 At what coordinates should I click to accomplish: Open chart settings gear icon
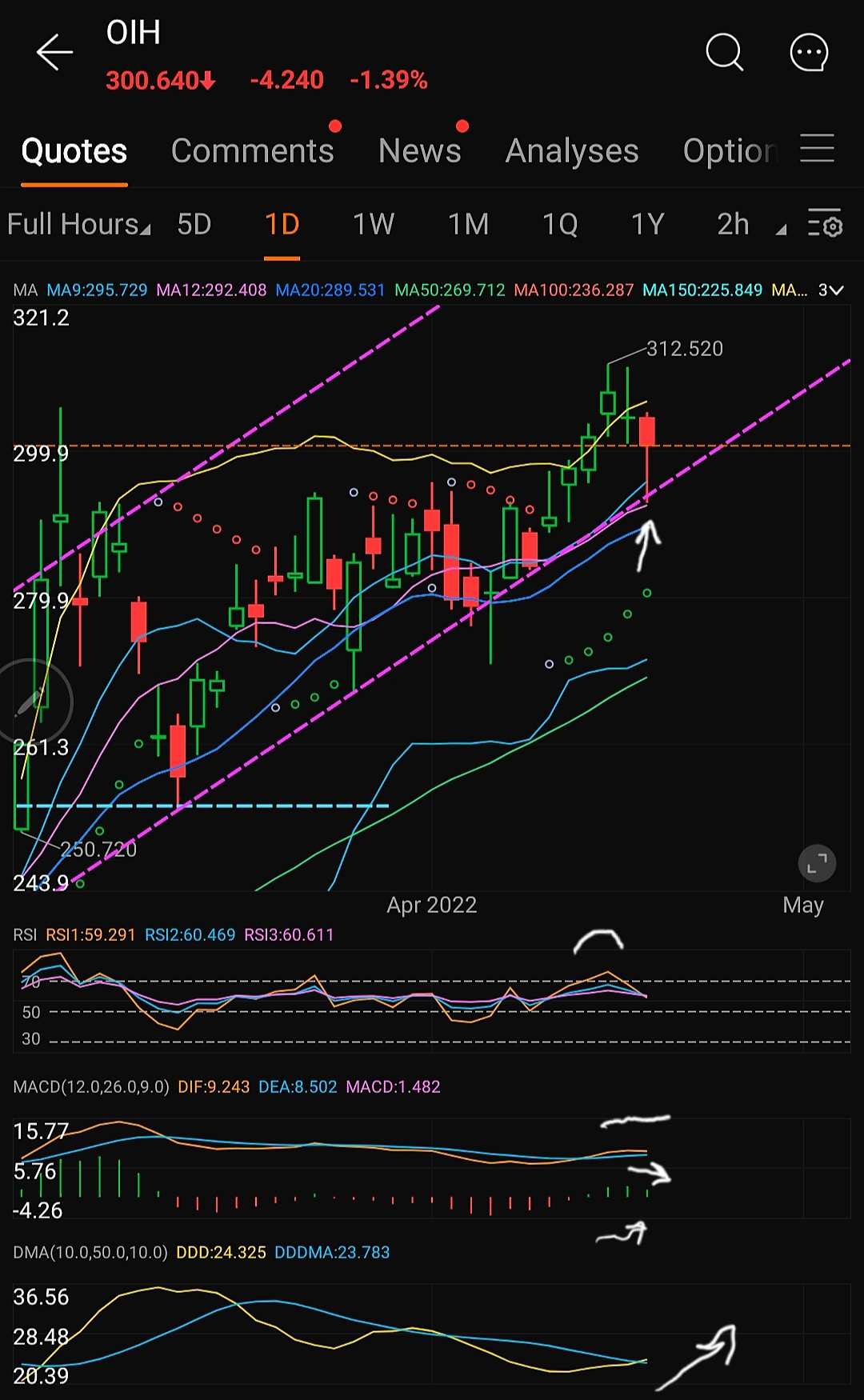(x=825, y=224)
